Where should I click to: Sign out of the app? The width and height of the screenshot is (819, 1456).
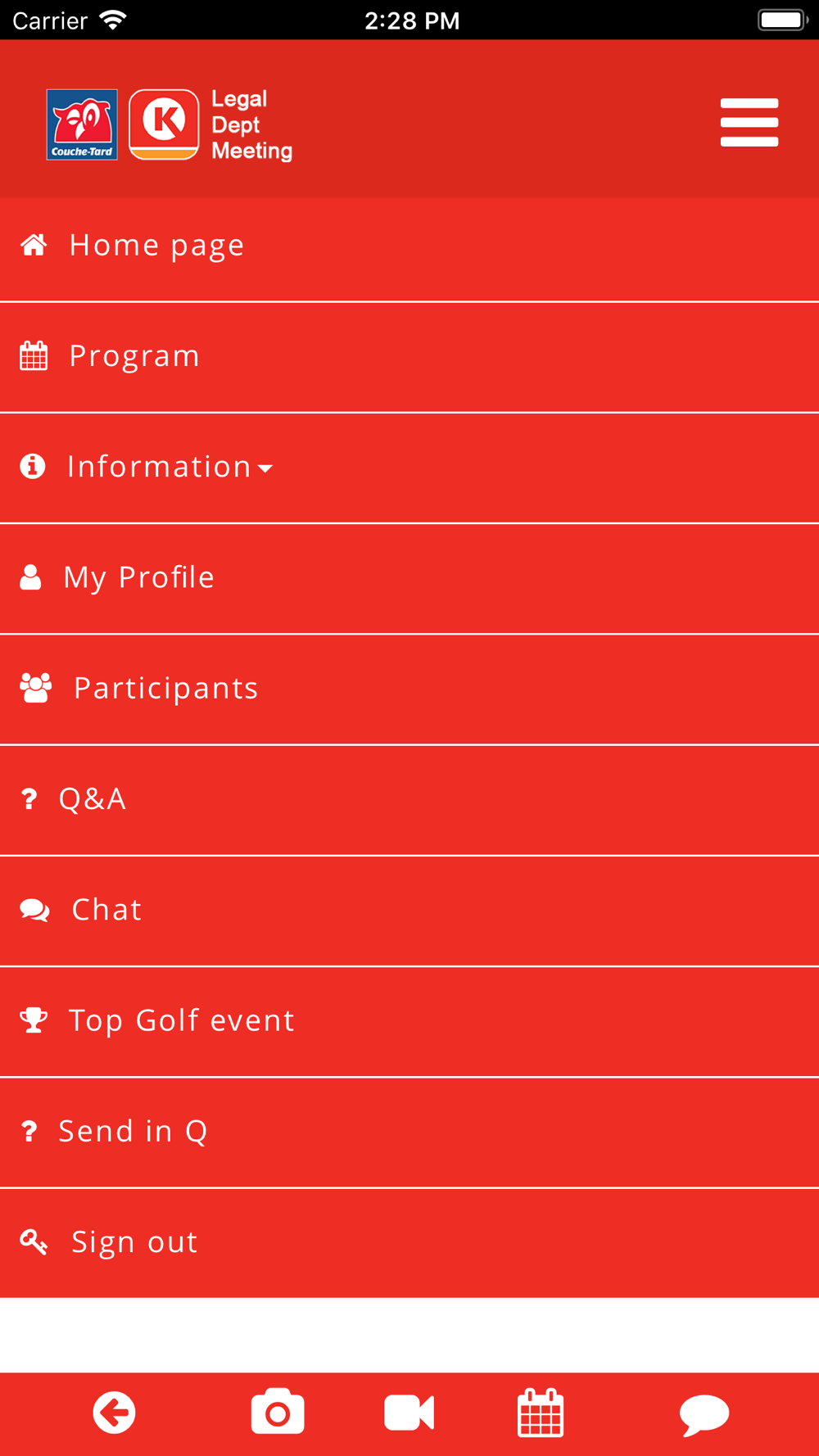pos(409,1242)
